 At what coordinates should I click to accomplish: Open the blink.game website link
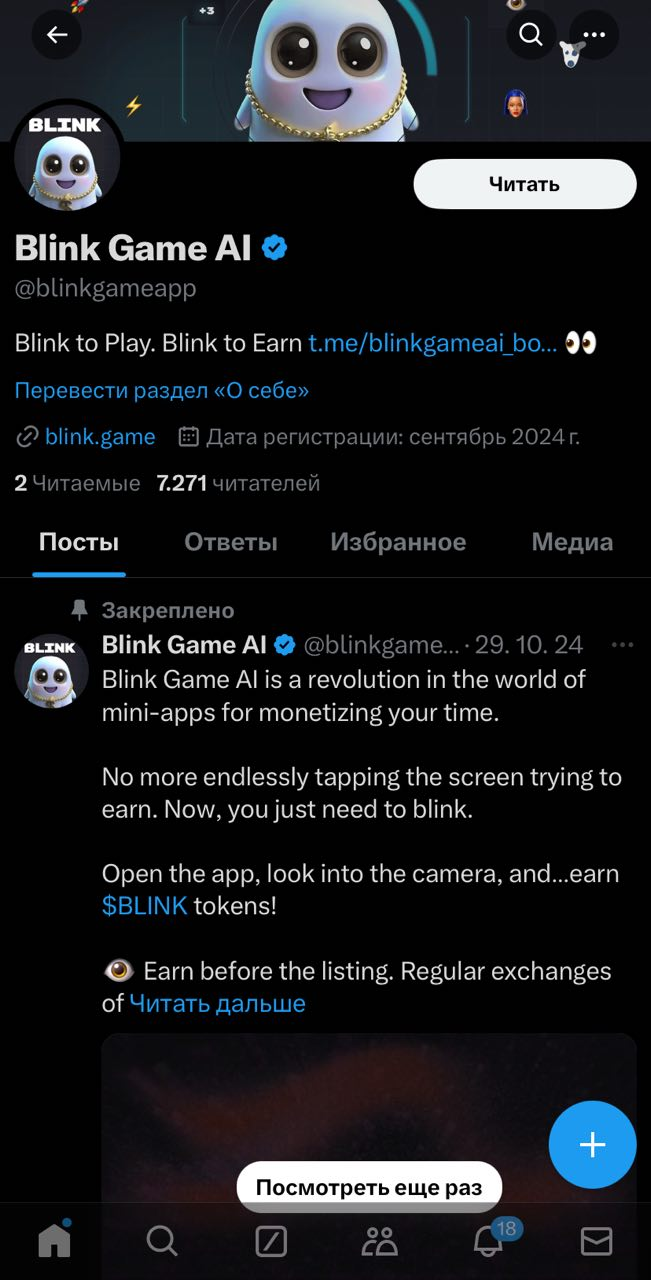100,437
